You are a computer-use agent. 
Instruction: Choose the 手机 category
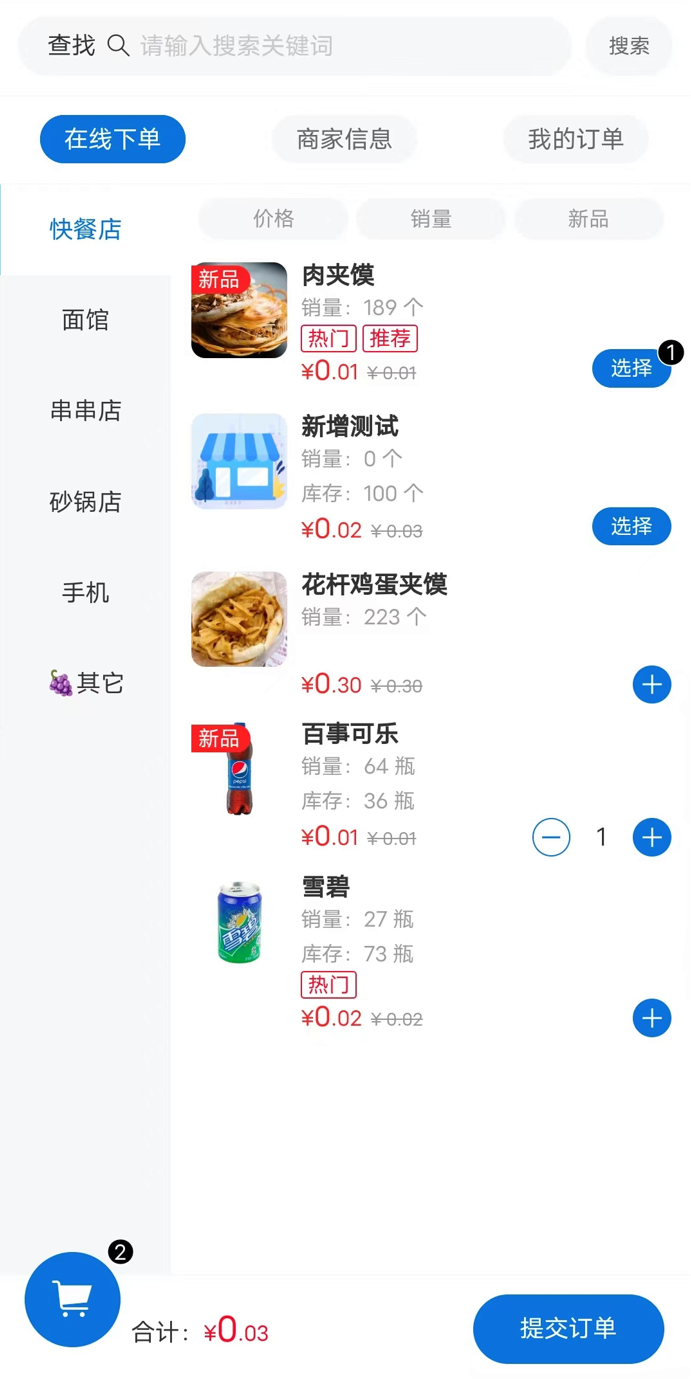(x=85, y=593)
